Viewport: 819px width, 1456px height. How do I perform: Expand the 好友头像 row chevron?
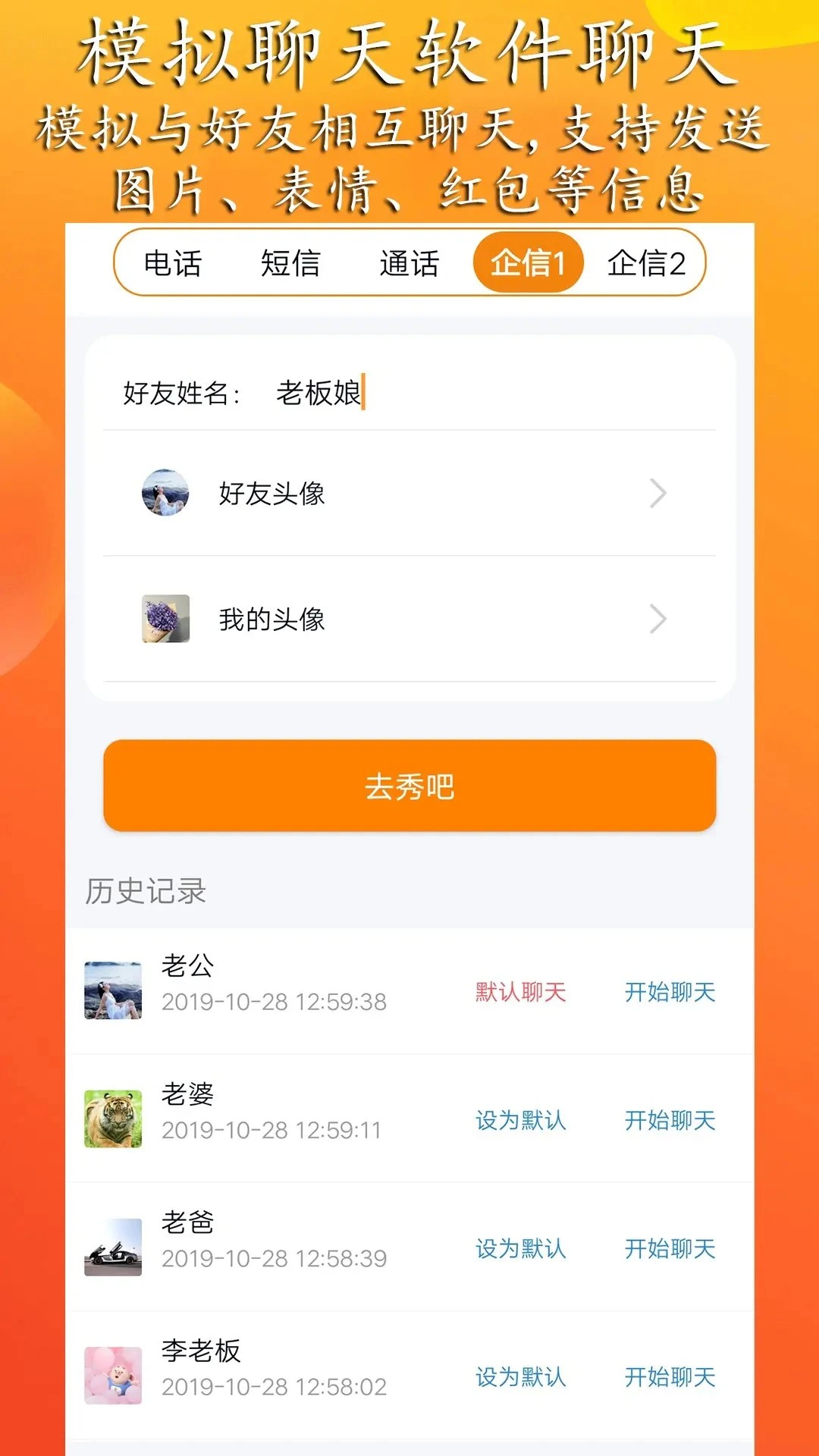click(x=659, y=494)
